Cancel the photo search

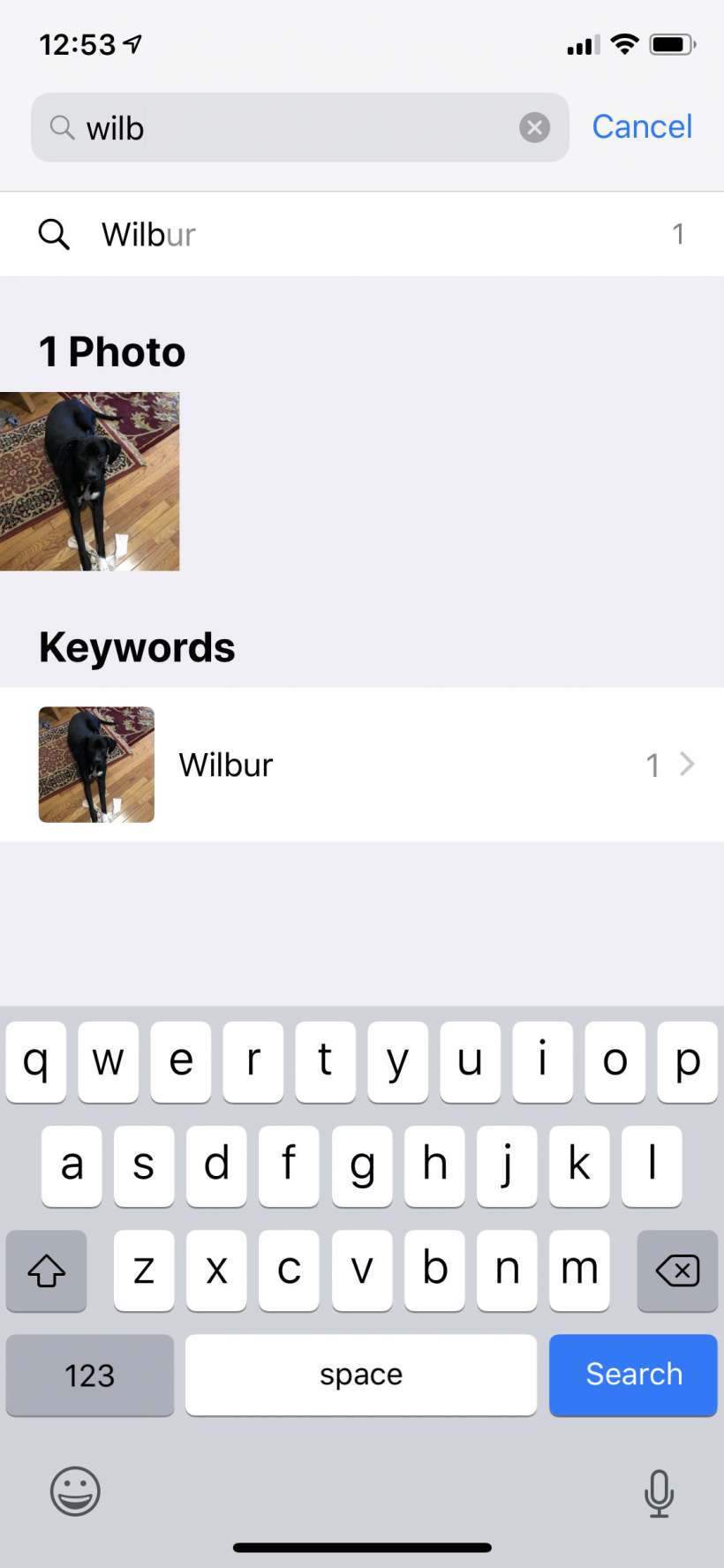642,127
